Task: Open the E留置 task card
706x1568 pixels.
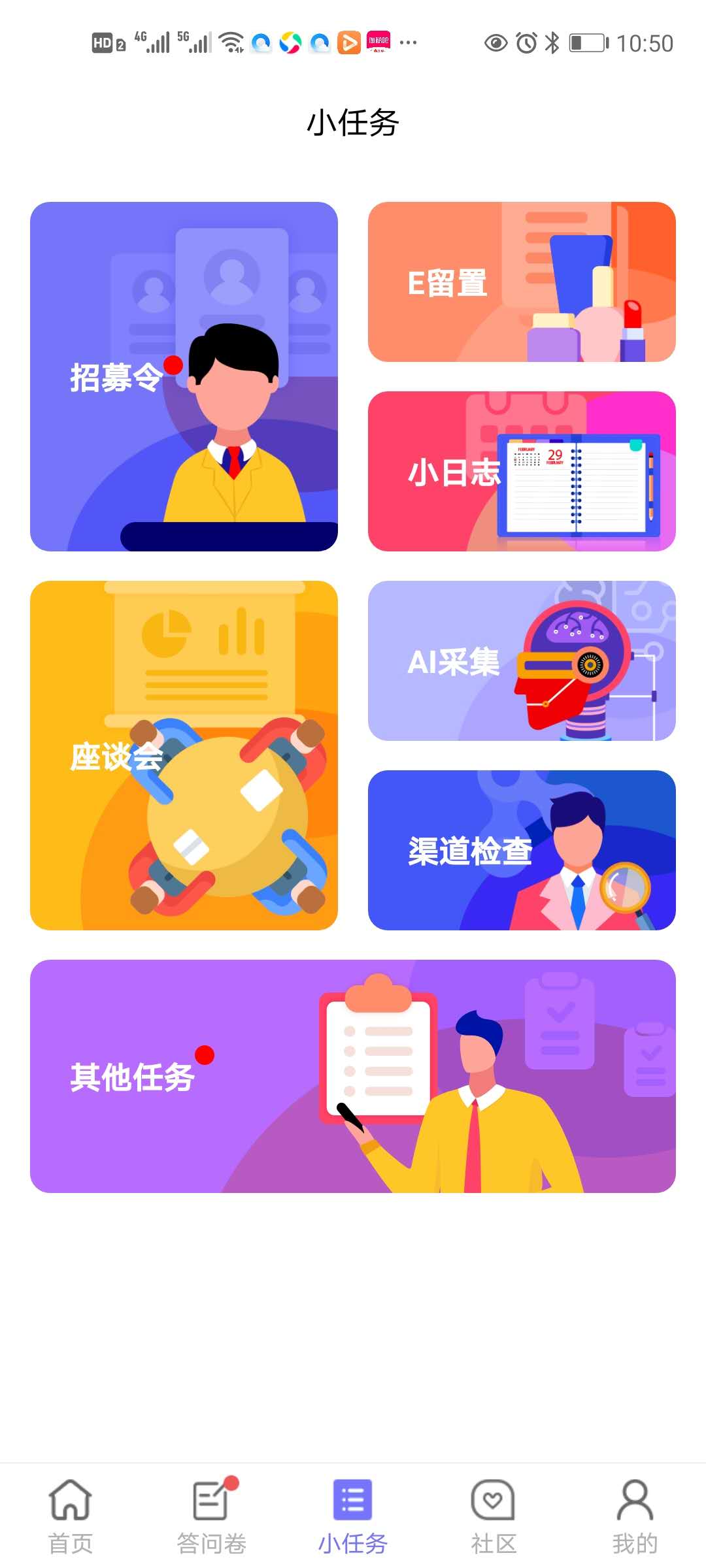Action: click(521, 282)
